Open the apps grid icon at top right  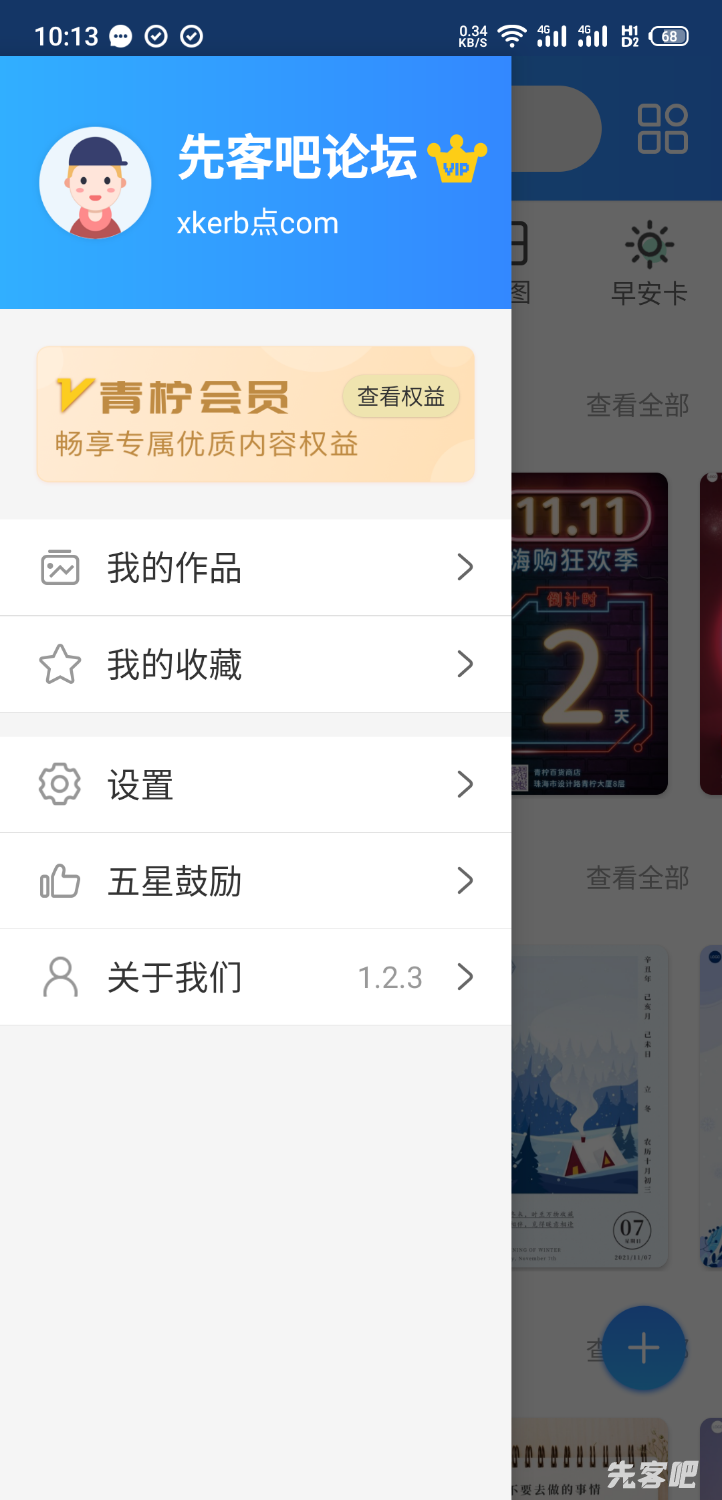[x=660, y=128]
